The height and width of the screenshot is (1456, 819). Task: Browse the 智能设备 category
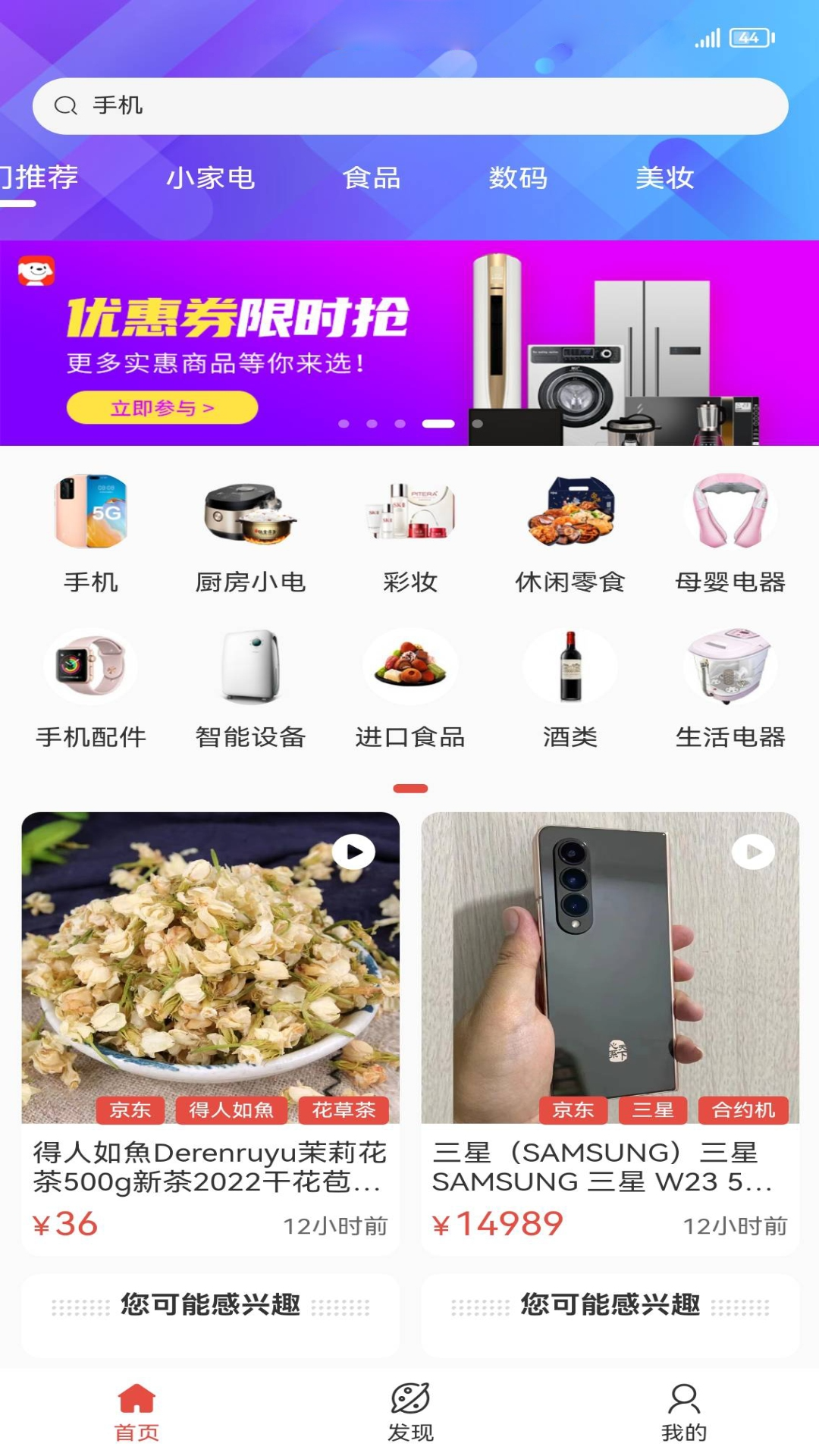250,686
